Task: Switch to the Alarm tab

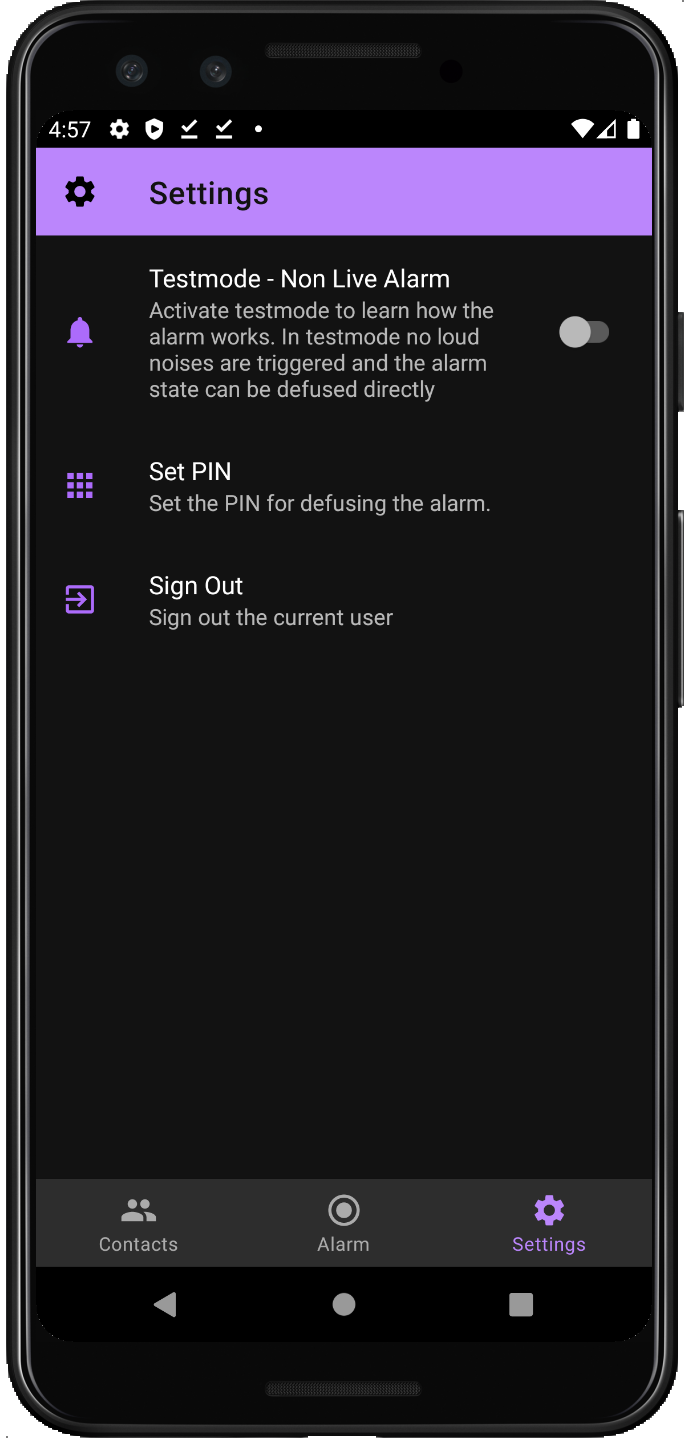Action: tap(344, 1224)
